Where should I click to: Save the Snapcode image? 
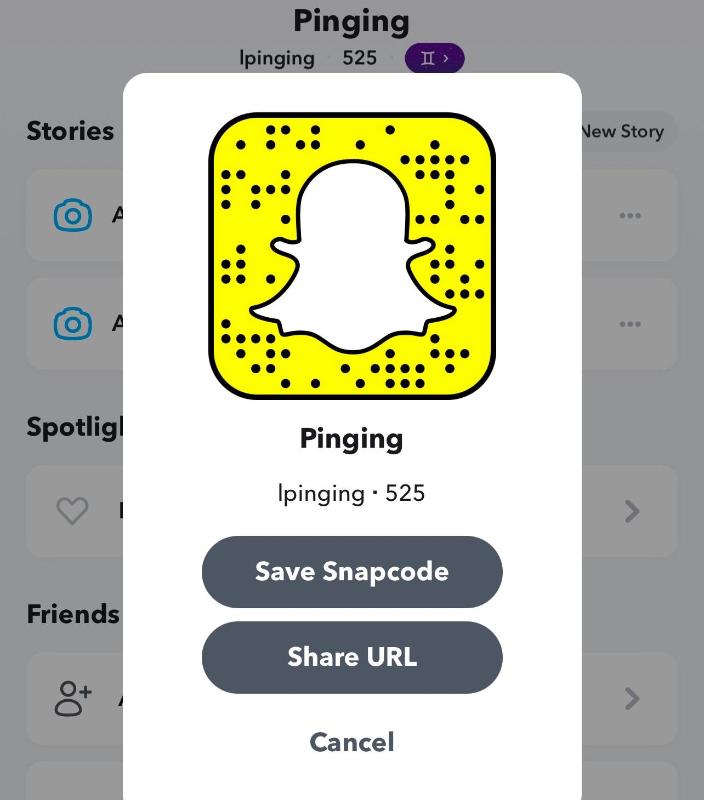pos(352,572)
